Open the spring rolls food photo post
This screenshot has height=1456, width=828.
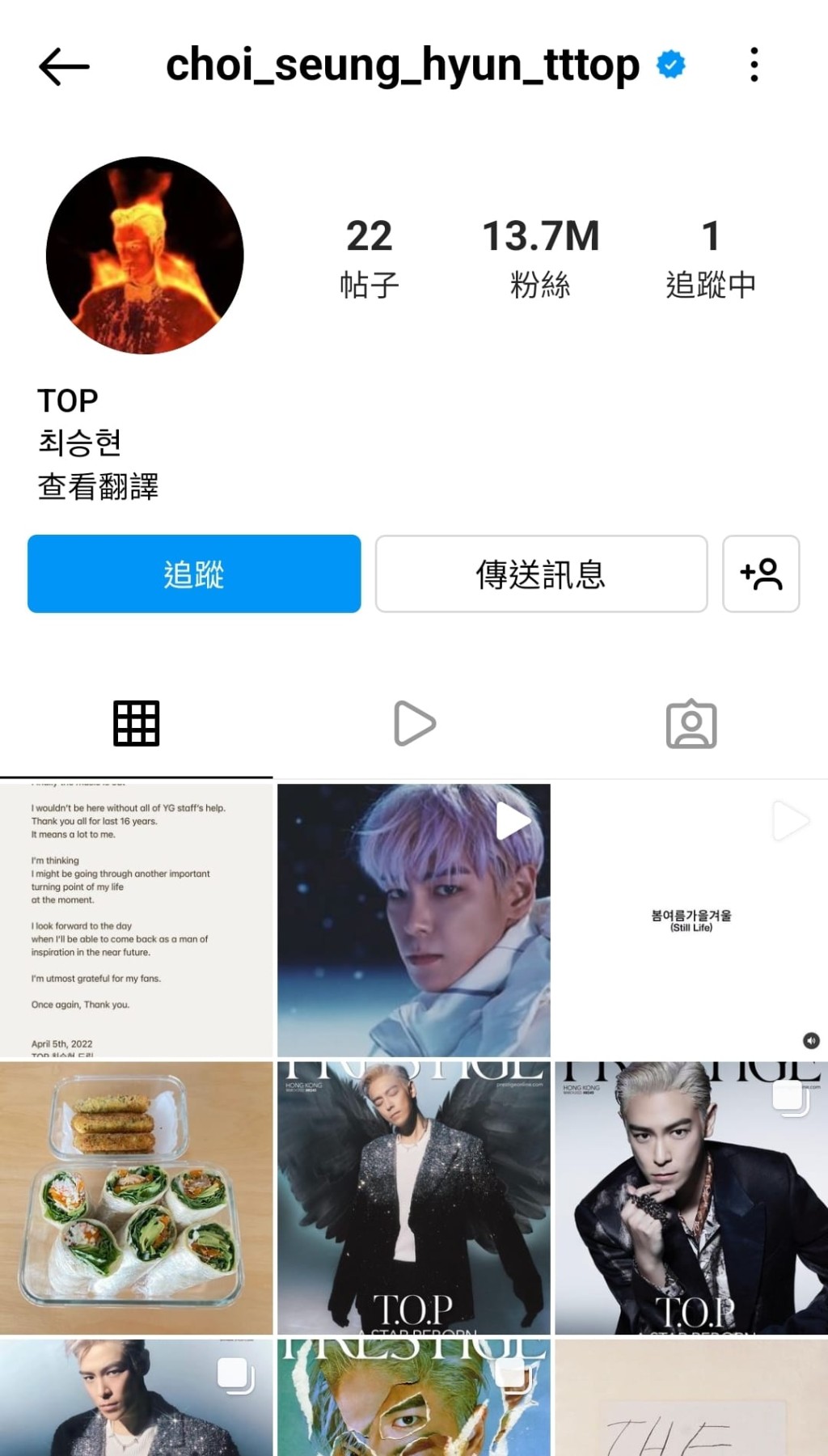[x=136, y=1198]
